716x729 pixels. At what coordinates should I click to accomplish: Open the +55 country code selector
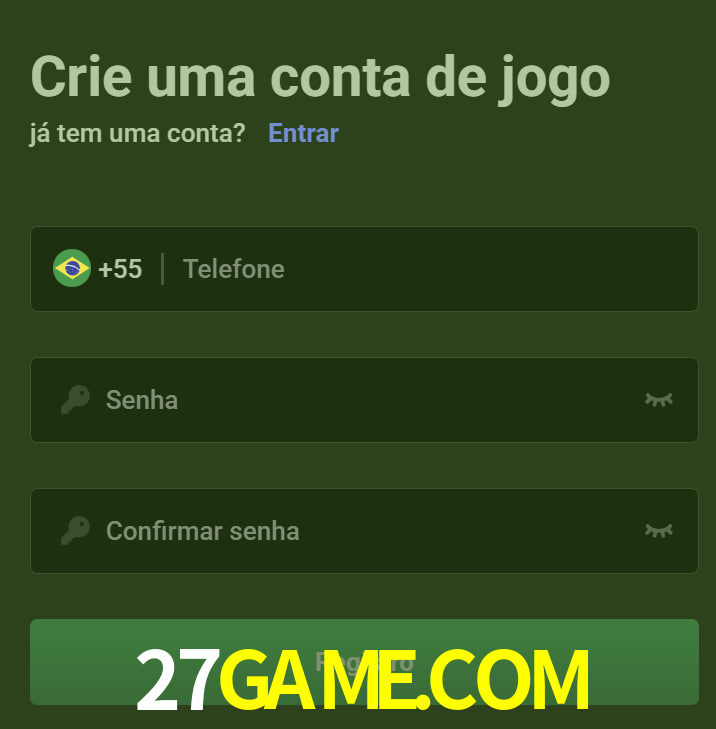click(x=99, y=269)
